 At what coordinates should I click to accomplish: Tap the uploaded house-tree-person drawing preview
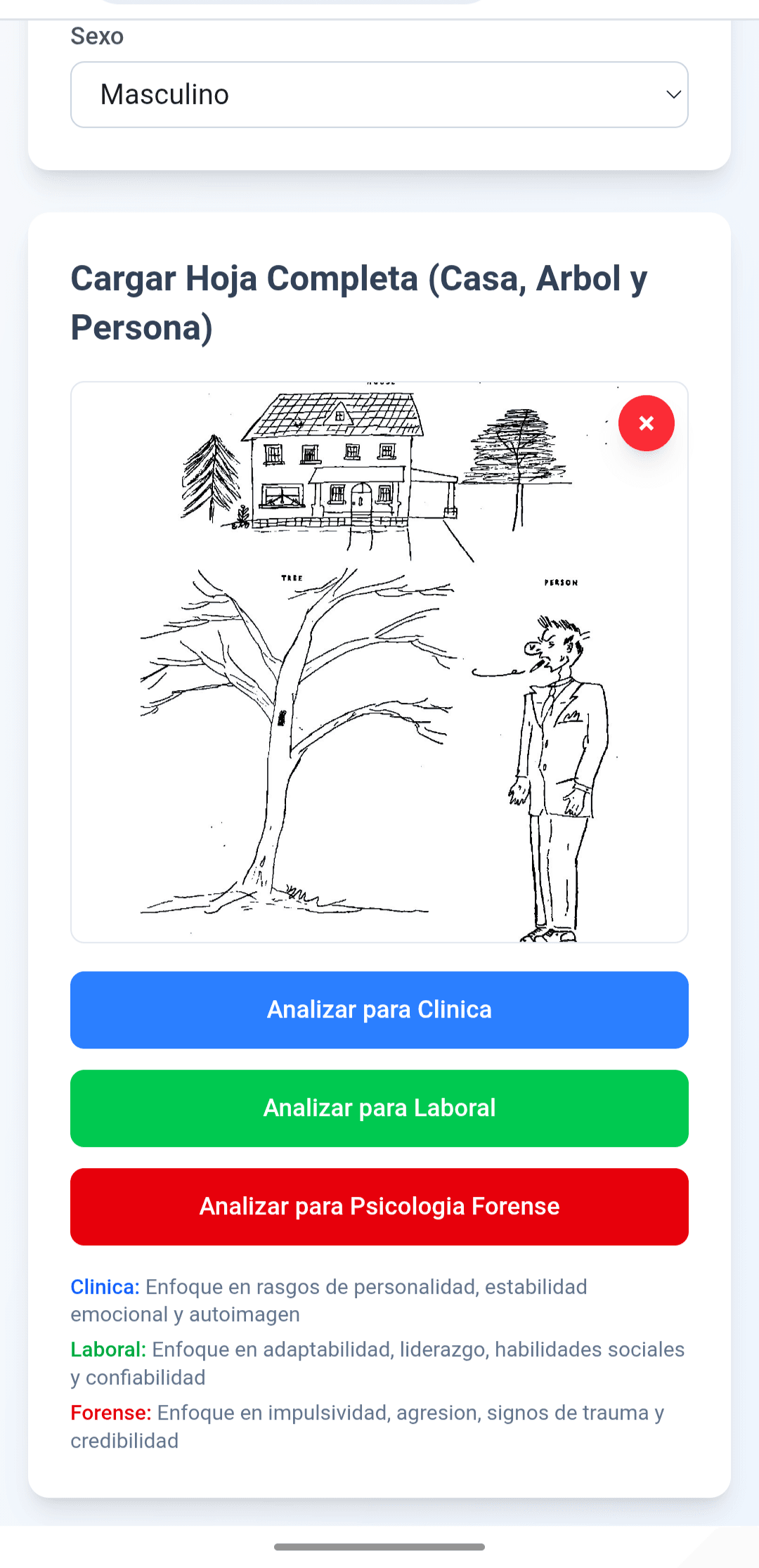[x=378, y=659]
